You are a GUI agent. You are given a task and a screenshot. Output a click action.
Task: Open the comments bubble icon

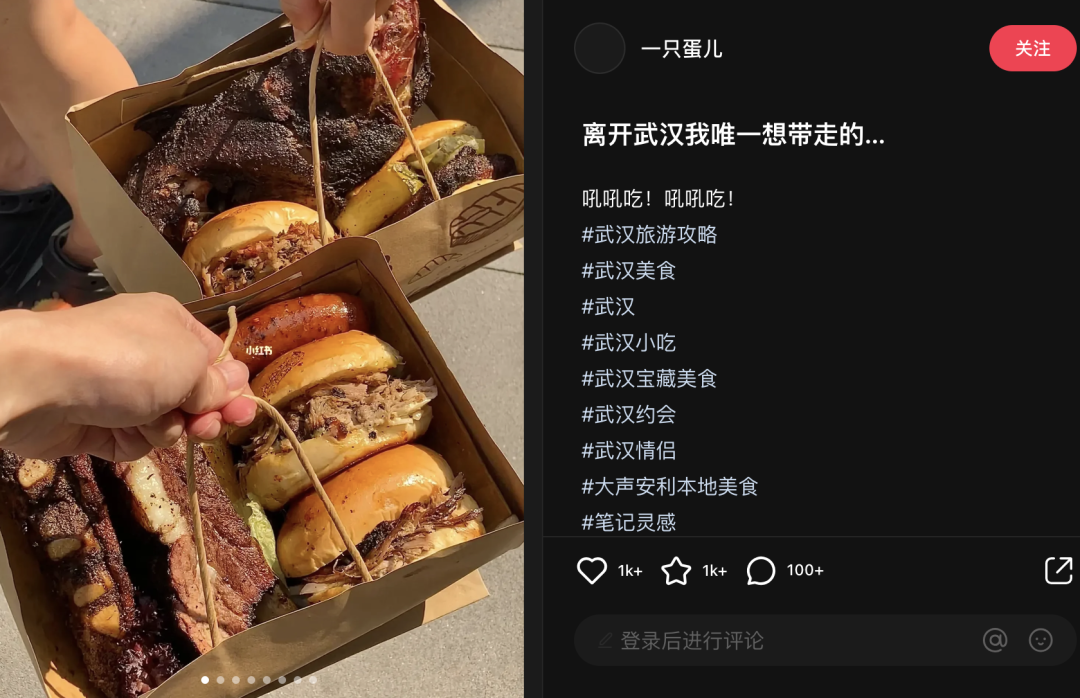(x=761, y=571)
